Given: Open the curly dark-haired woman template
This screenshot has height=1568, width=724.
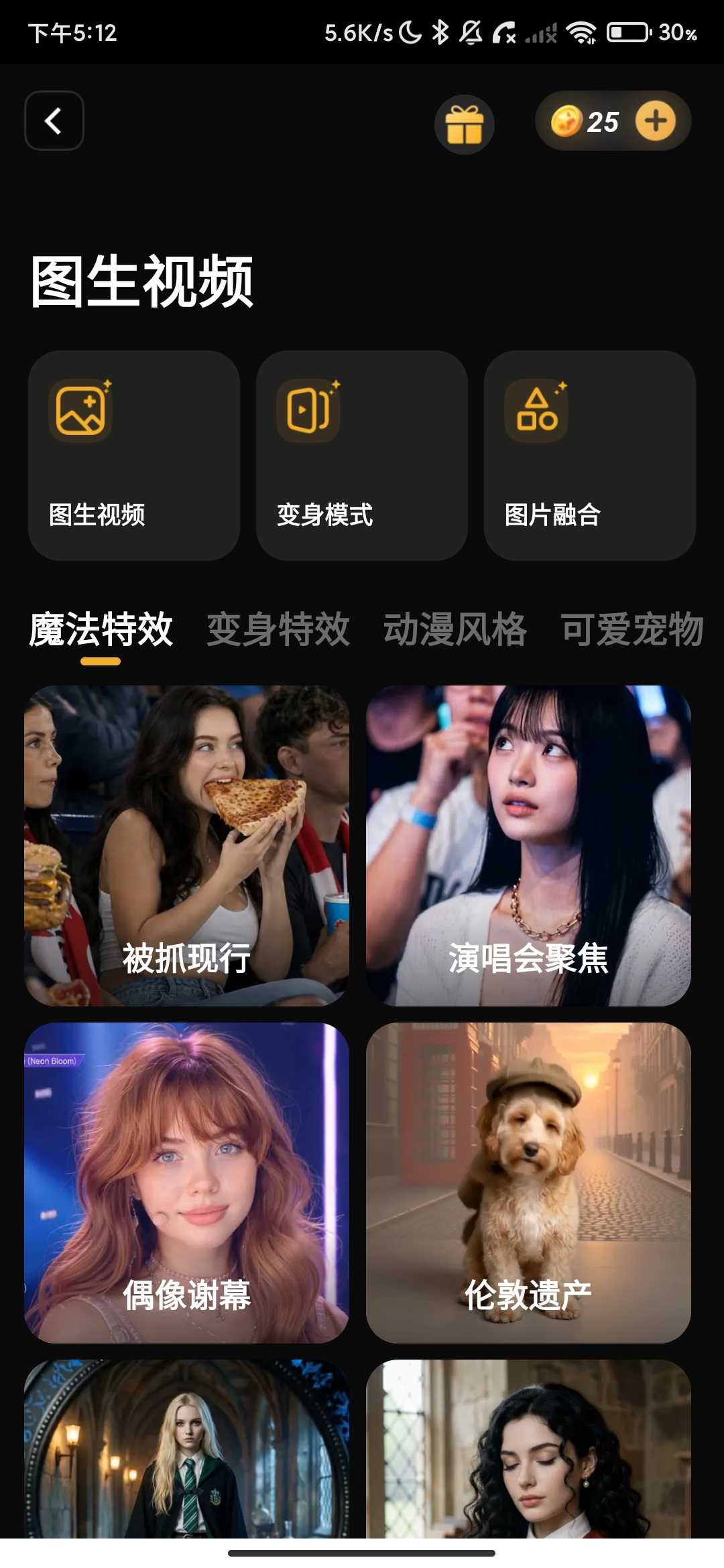Looking at the screenshot, I should [x=528, y=1449].
